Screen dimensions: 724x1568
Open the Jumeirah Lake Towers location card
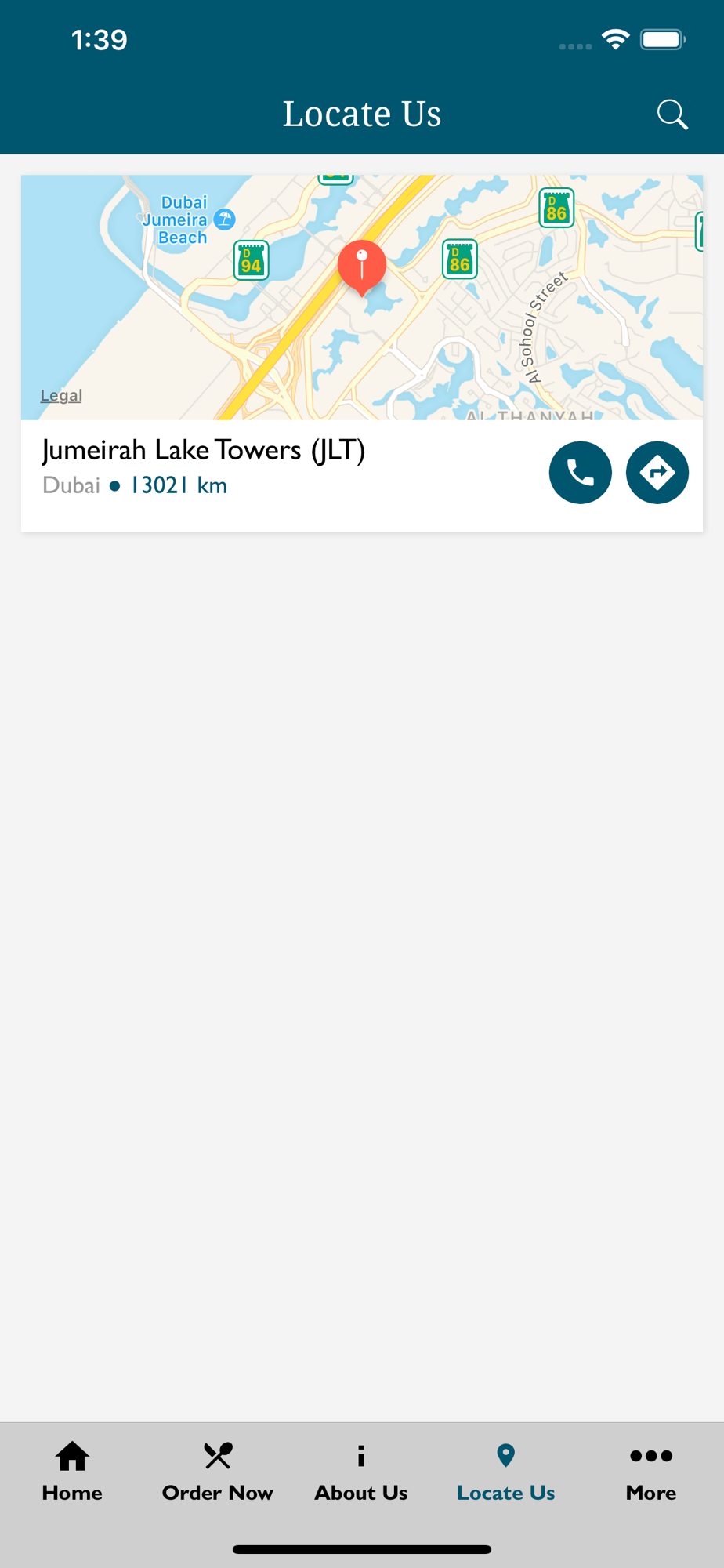(362, 354)
